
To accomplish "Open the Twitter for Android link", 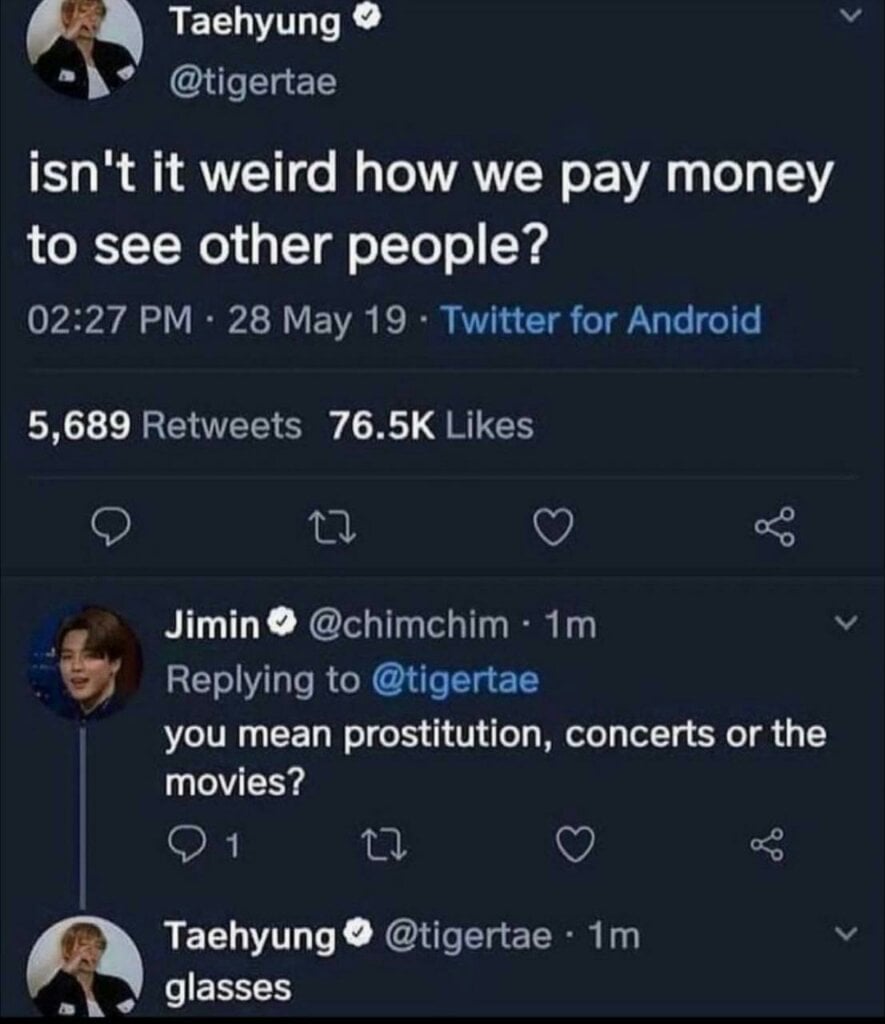I will (600, 321).
